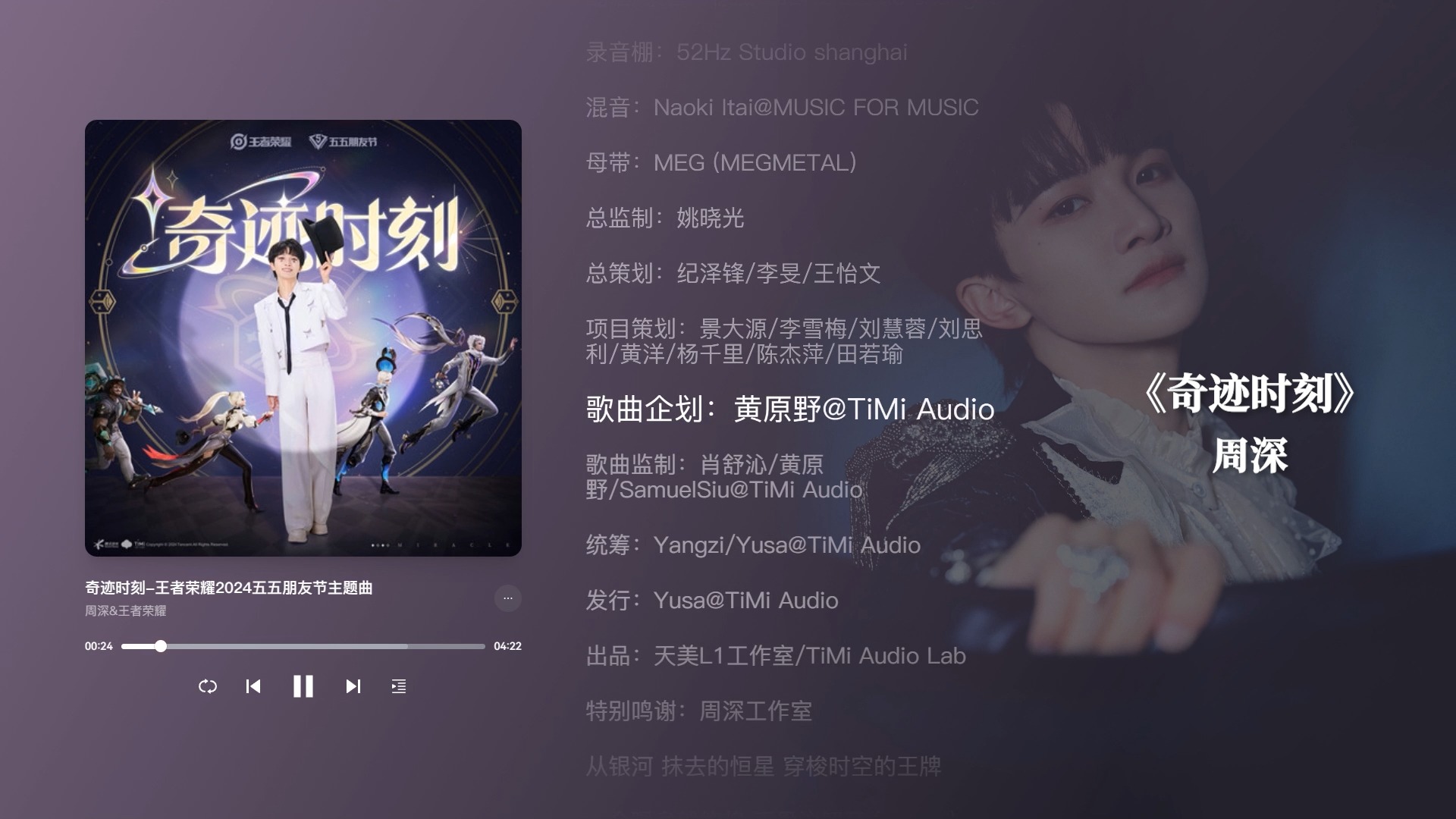Pause the playing song
Viewport: 1456px width, 819px height.
tap(303, 686)
